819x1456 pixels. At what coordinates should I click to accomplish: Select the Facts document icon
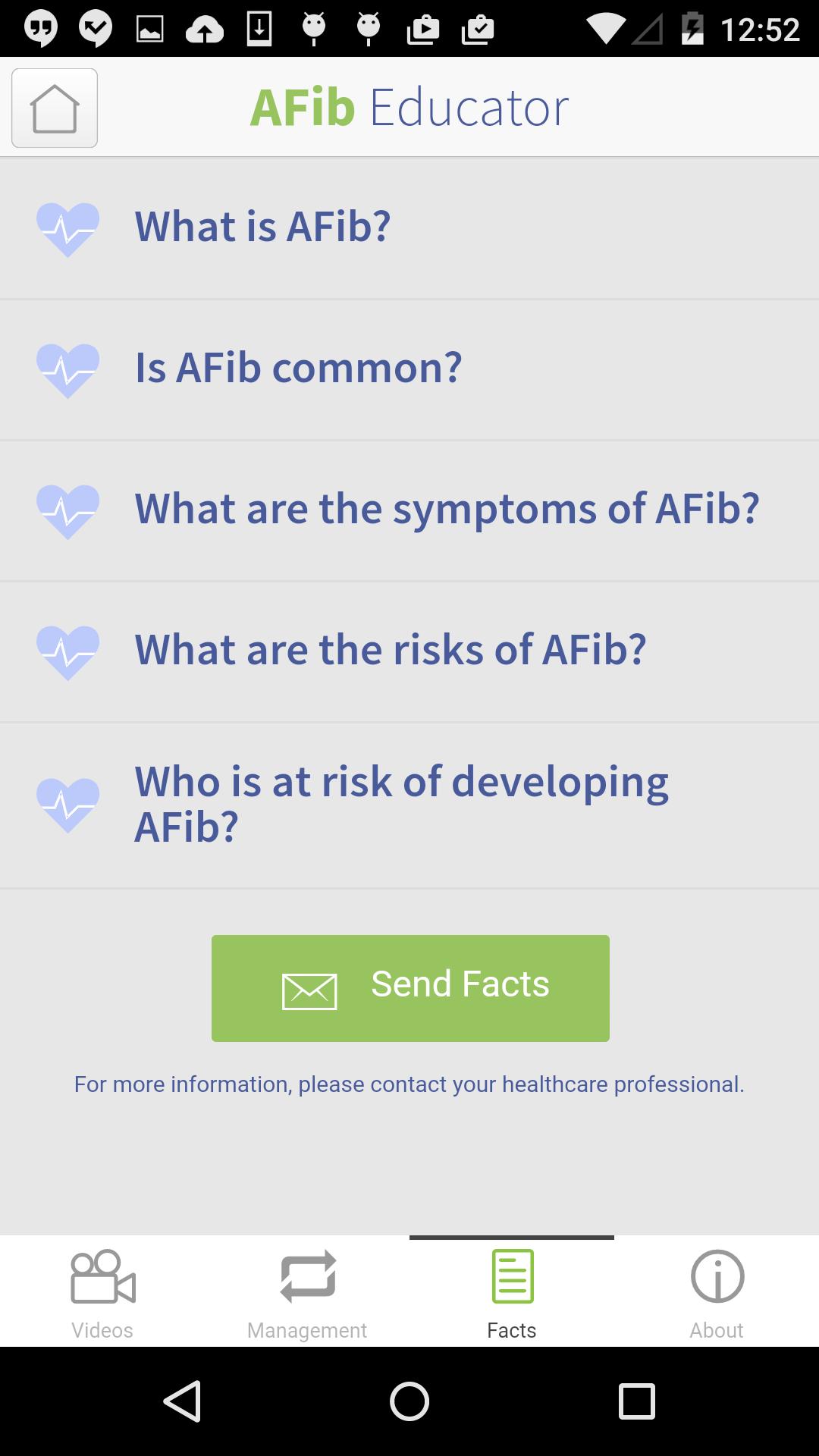point(511,1276)
